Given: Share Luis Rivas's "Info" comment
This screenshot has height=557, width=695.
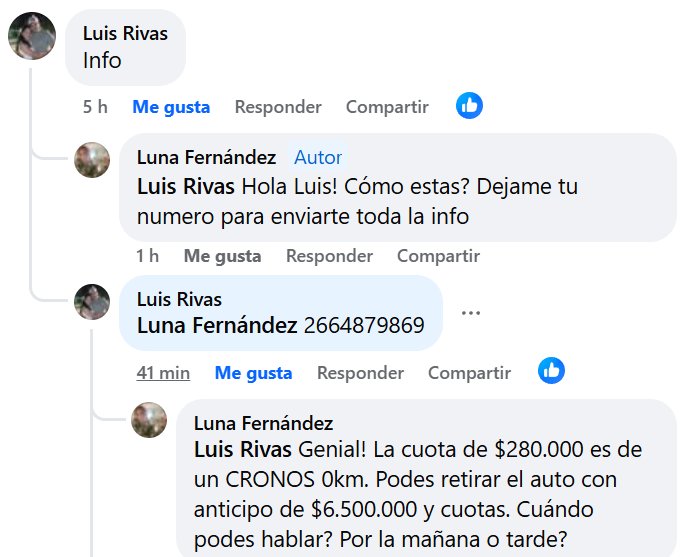Looking at the screenshot, I should (x=387, y=107).
